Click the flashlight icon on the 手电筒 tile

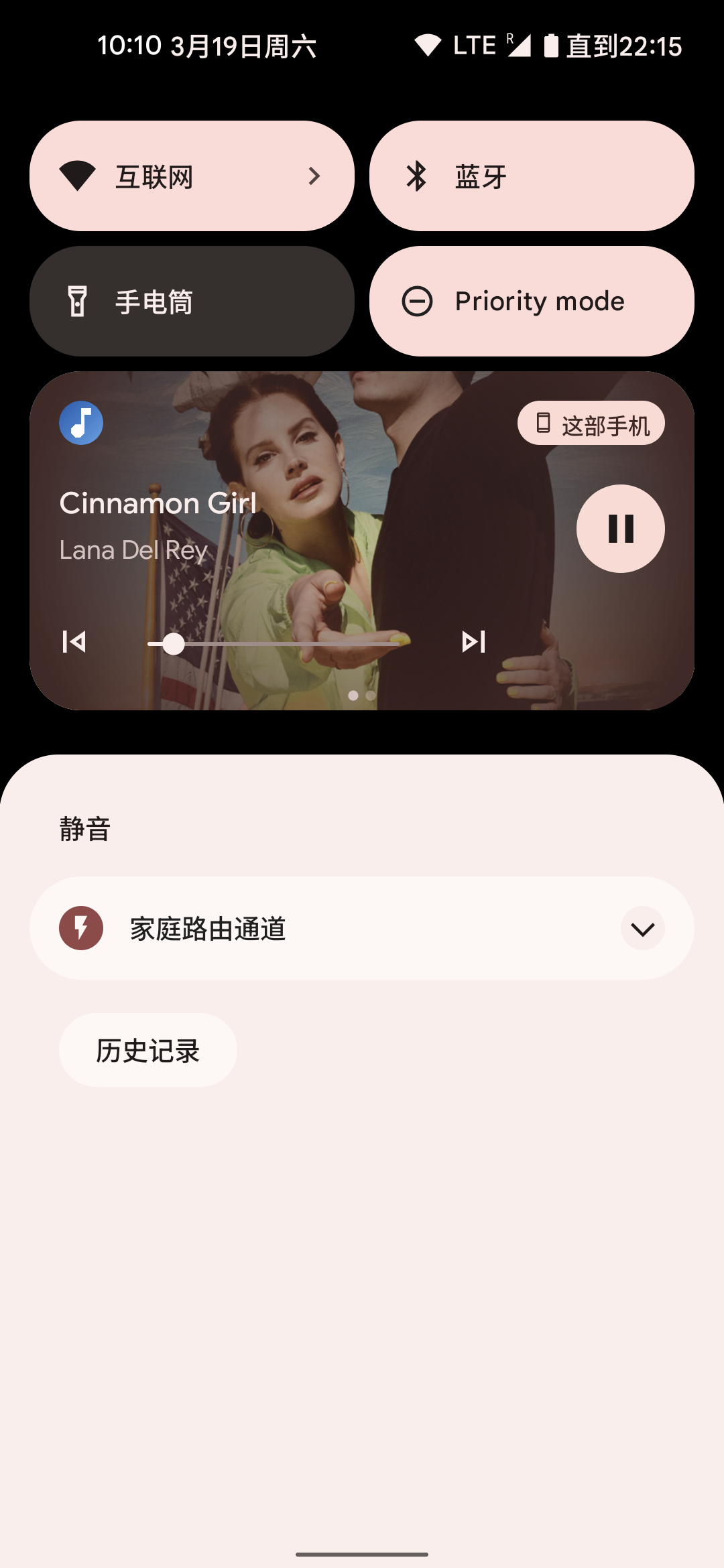(x=76, y=302)
